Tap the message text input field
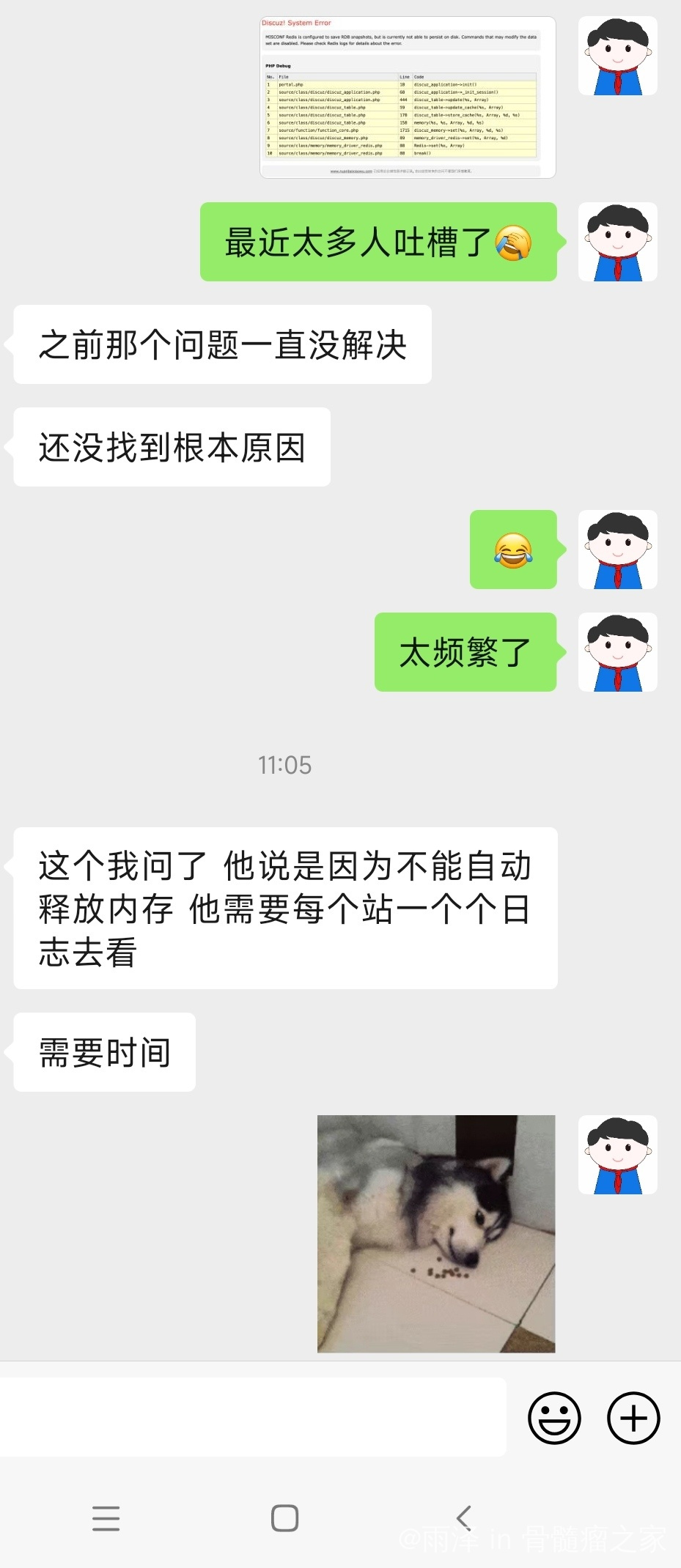681x1568 pixels. coord(253,1417)
